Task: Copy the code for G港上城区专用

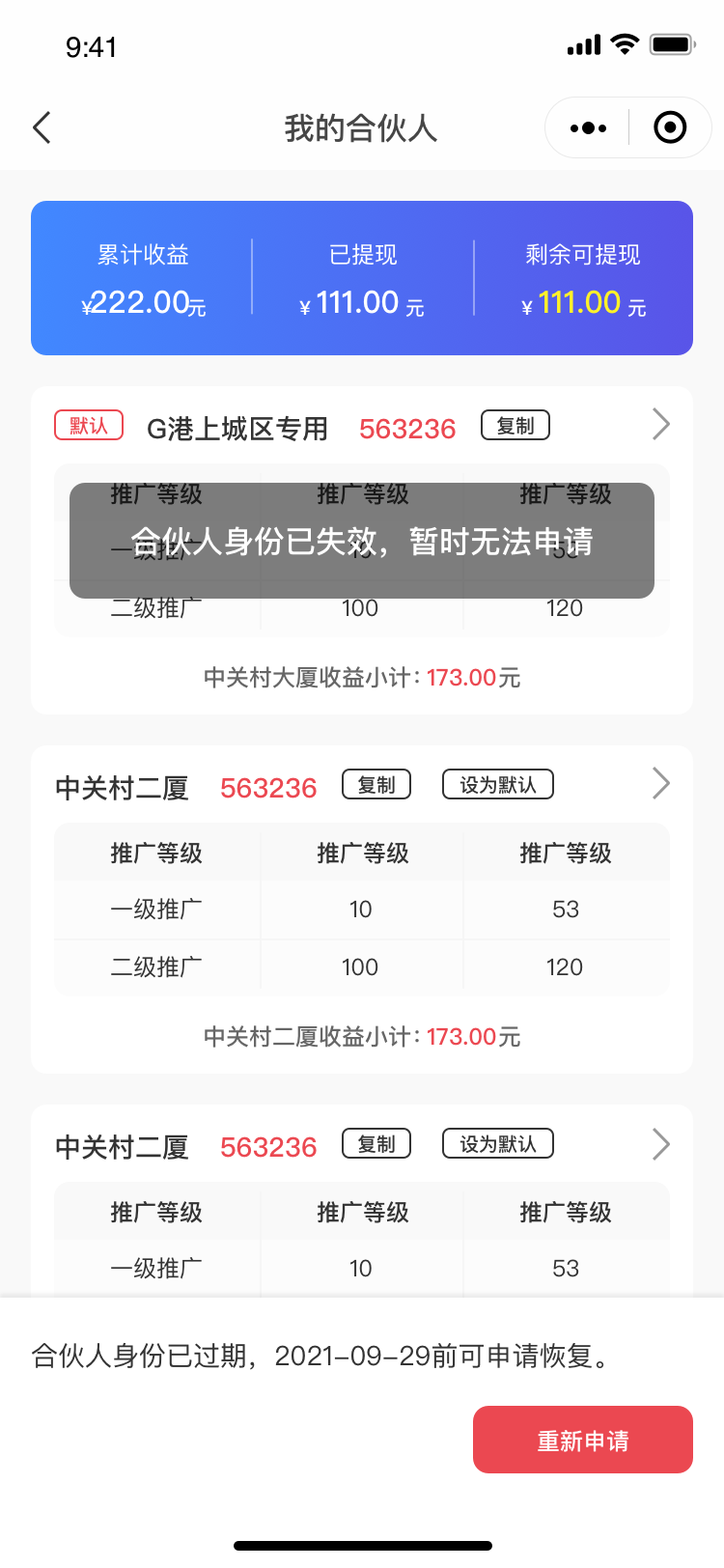Action: click(515, 426)
